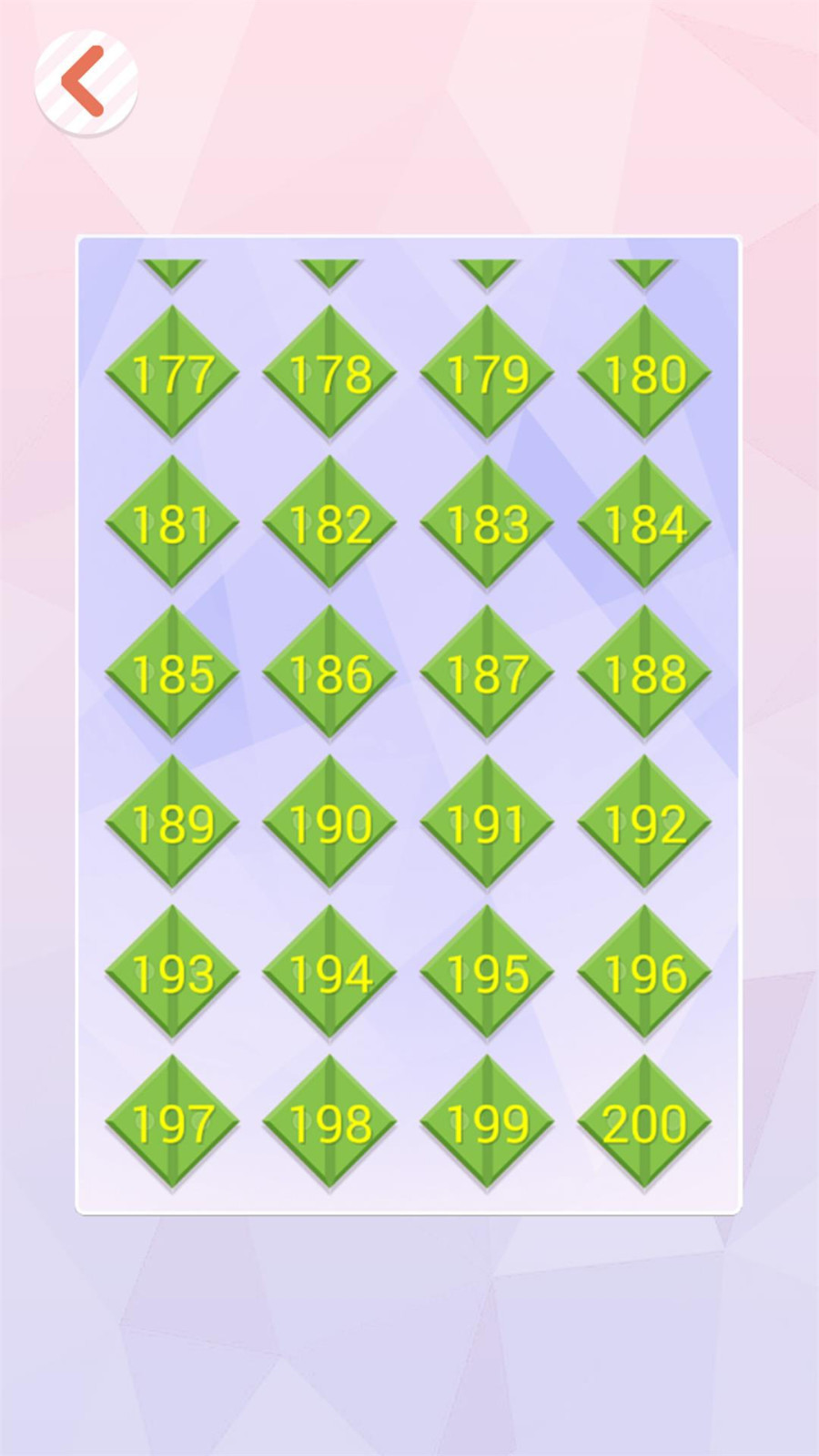Tap level 192 tile
Screen dimensions: 819x1456
[644, 823]
